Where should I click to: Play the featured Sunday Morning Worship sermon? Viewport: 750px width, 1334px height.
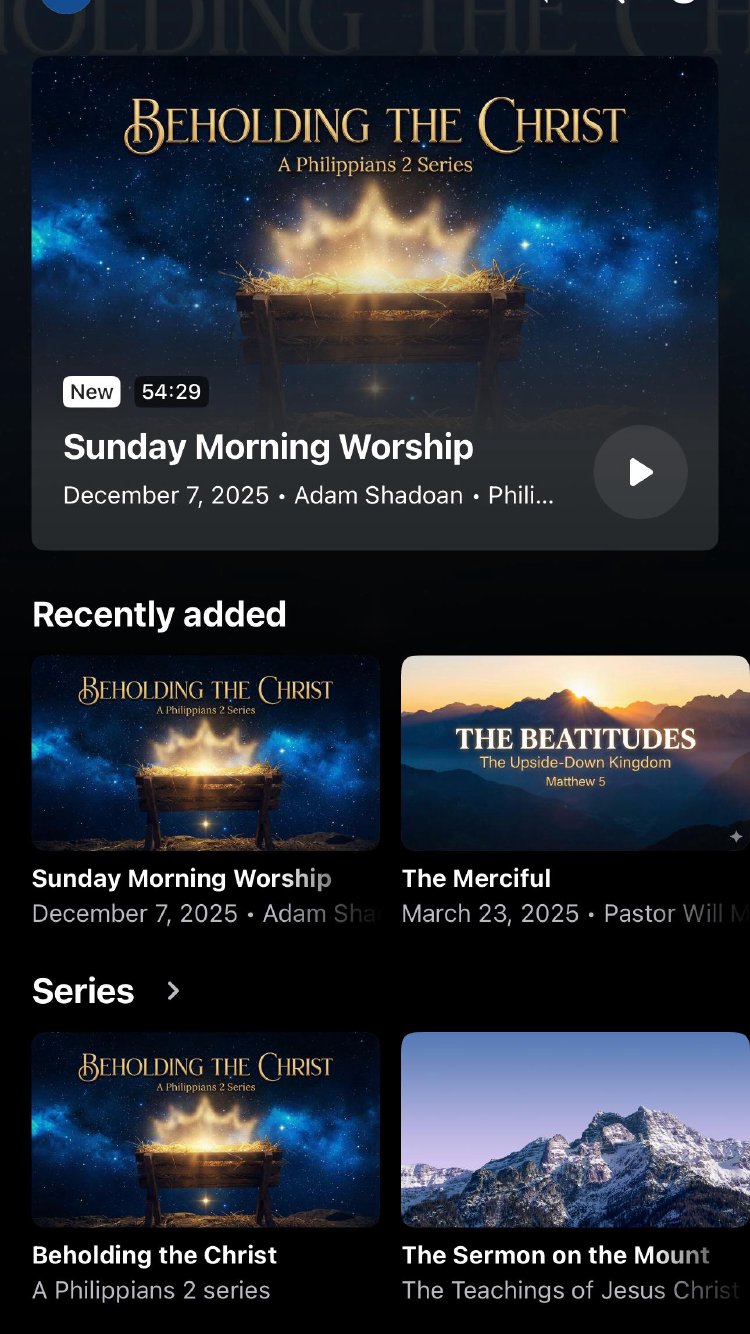coord(640,472)
